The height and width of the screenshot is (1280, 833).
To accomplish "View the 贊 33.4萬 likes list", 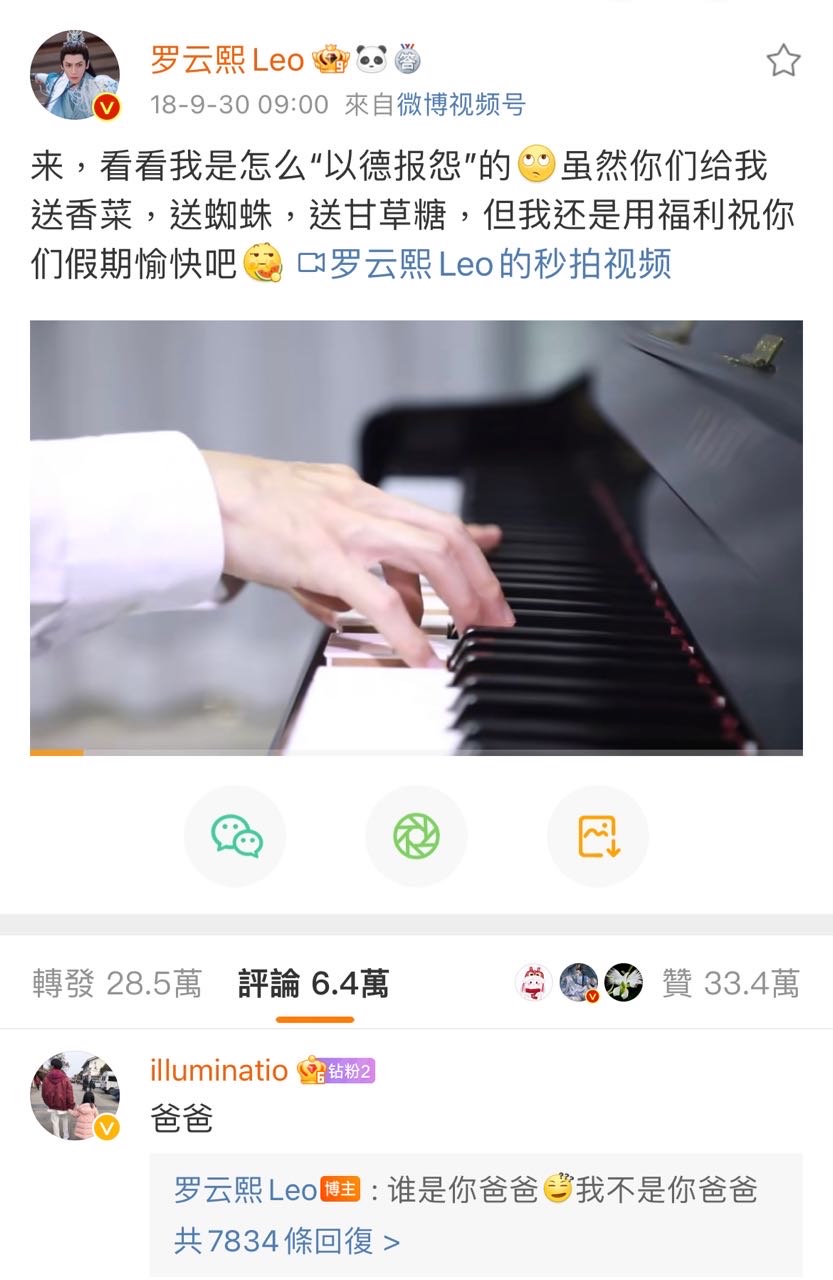I will click(730, 984).
